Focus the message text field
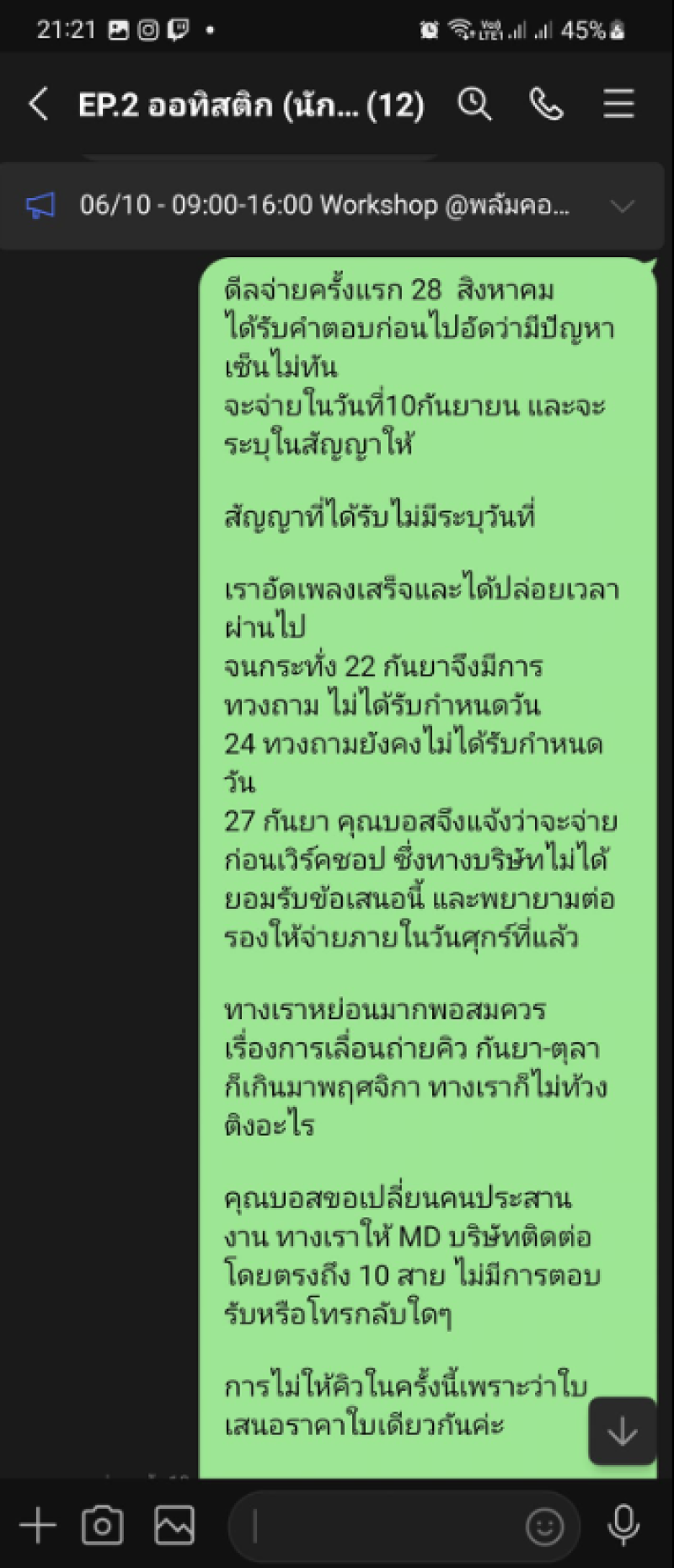Screen dimensions: 674x1568 [379, 1526]
